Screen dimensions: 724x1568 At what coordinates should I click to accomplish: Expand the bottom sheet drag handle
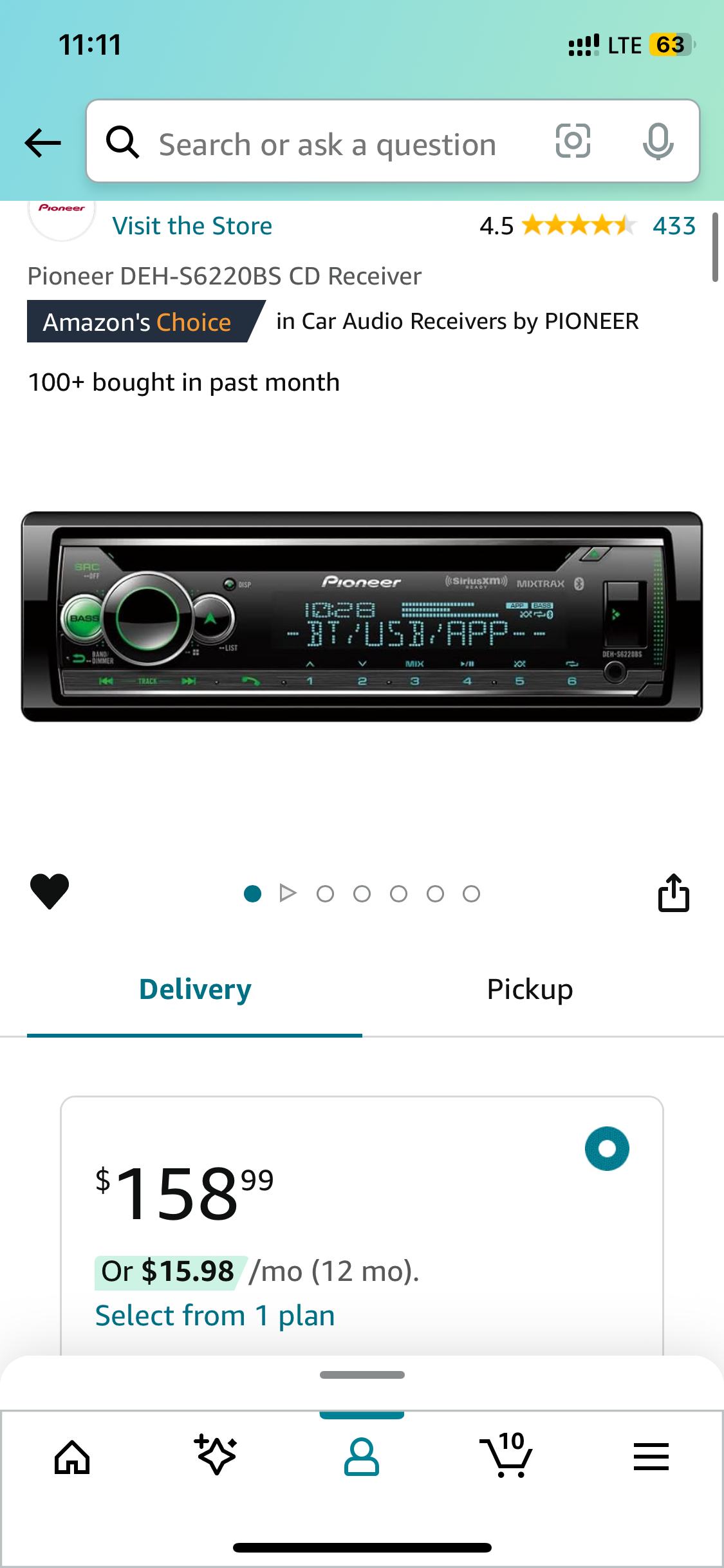[362, 1375]
